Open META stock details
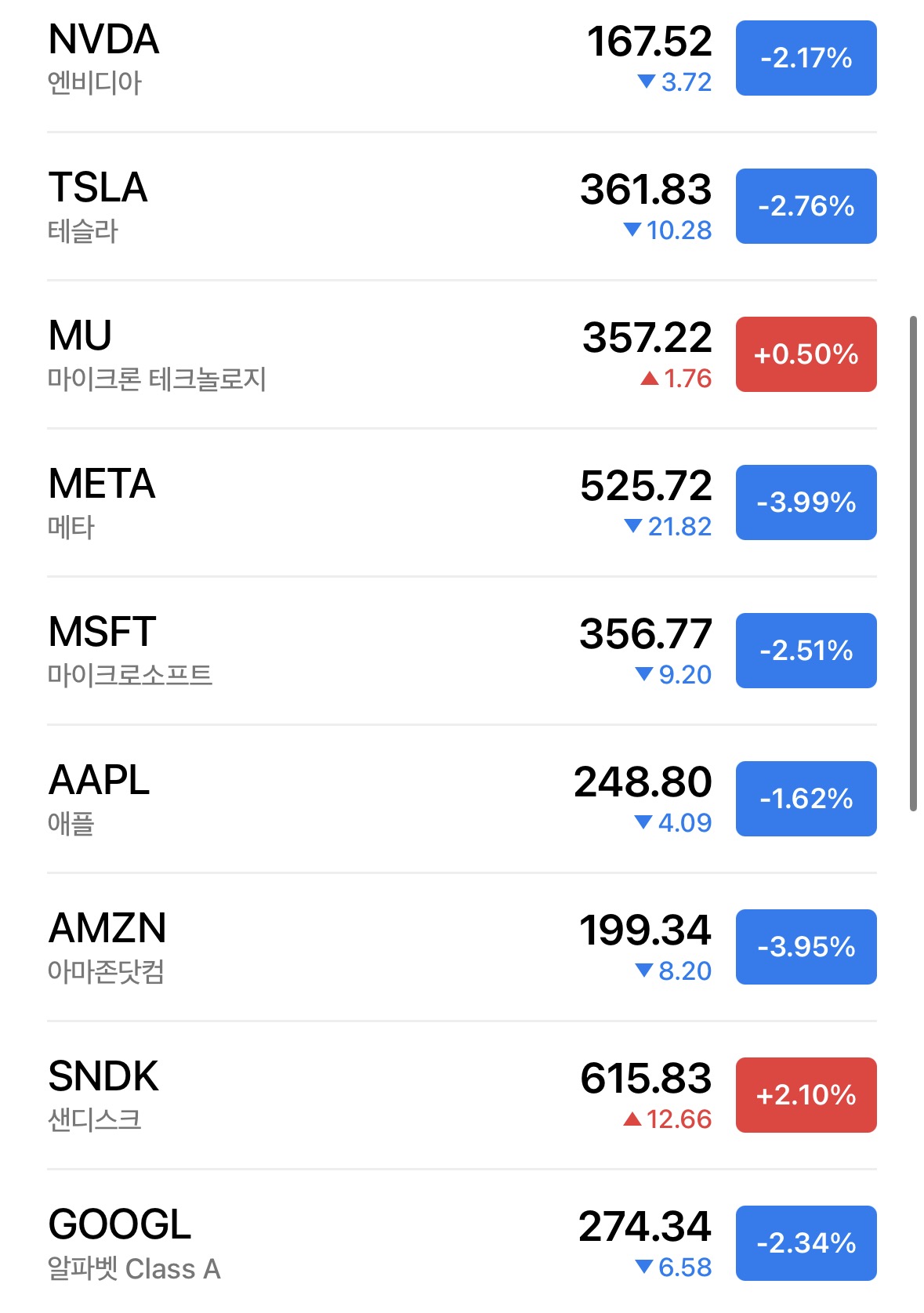Viewport: 924px width, 1313px height. tap(313, 503)
